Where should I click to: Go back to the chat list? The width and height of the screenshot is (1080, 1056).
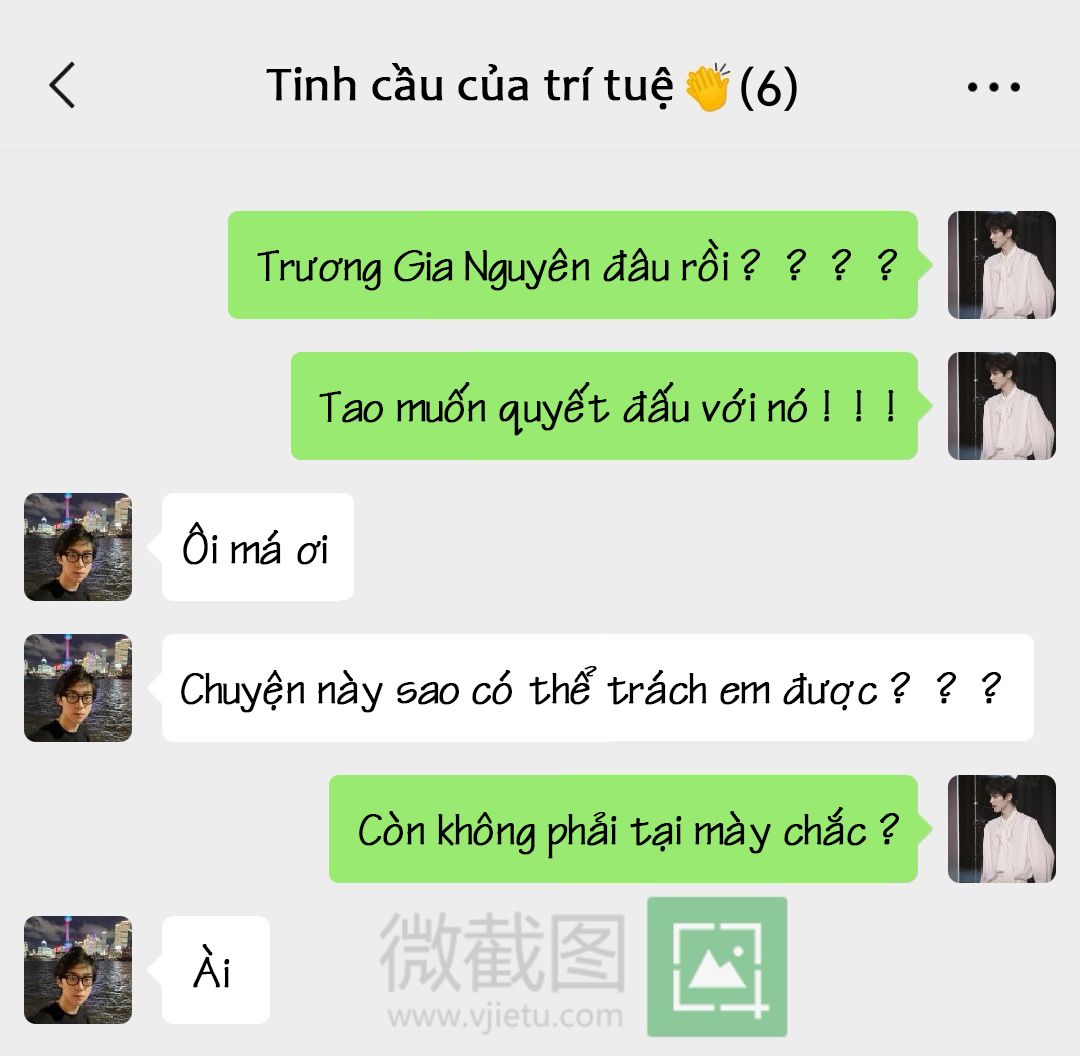[x=62, y=85]
